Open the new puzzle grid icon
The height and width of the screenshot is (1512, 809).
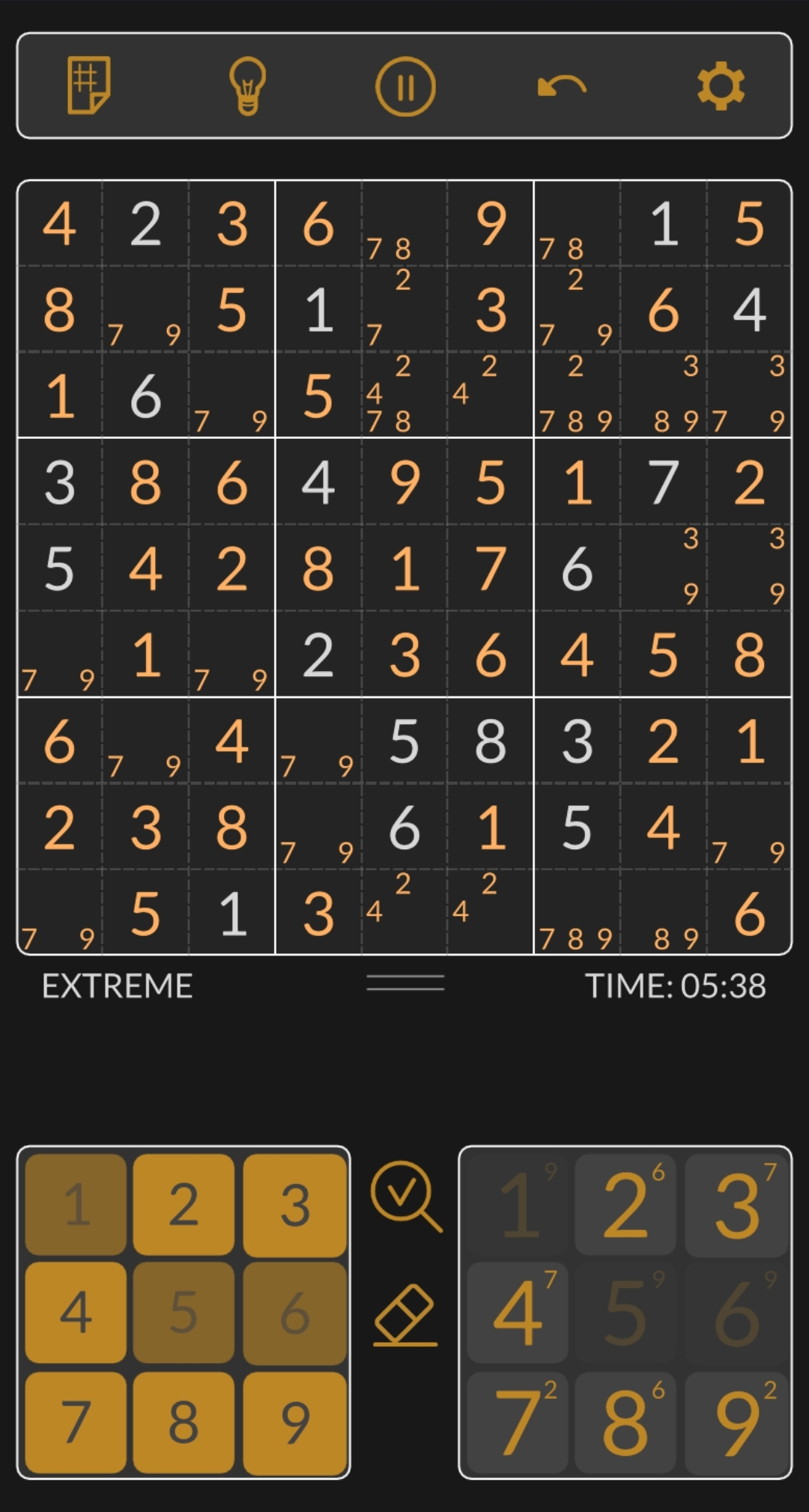(x=88, y=85)
